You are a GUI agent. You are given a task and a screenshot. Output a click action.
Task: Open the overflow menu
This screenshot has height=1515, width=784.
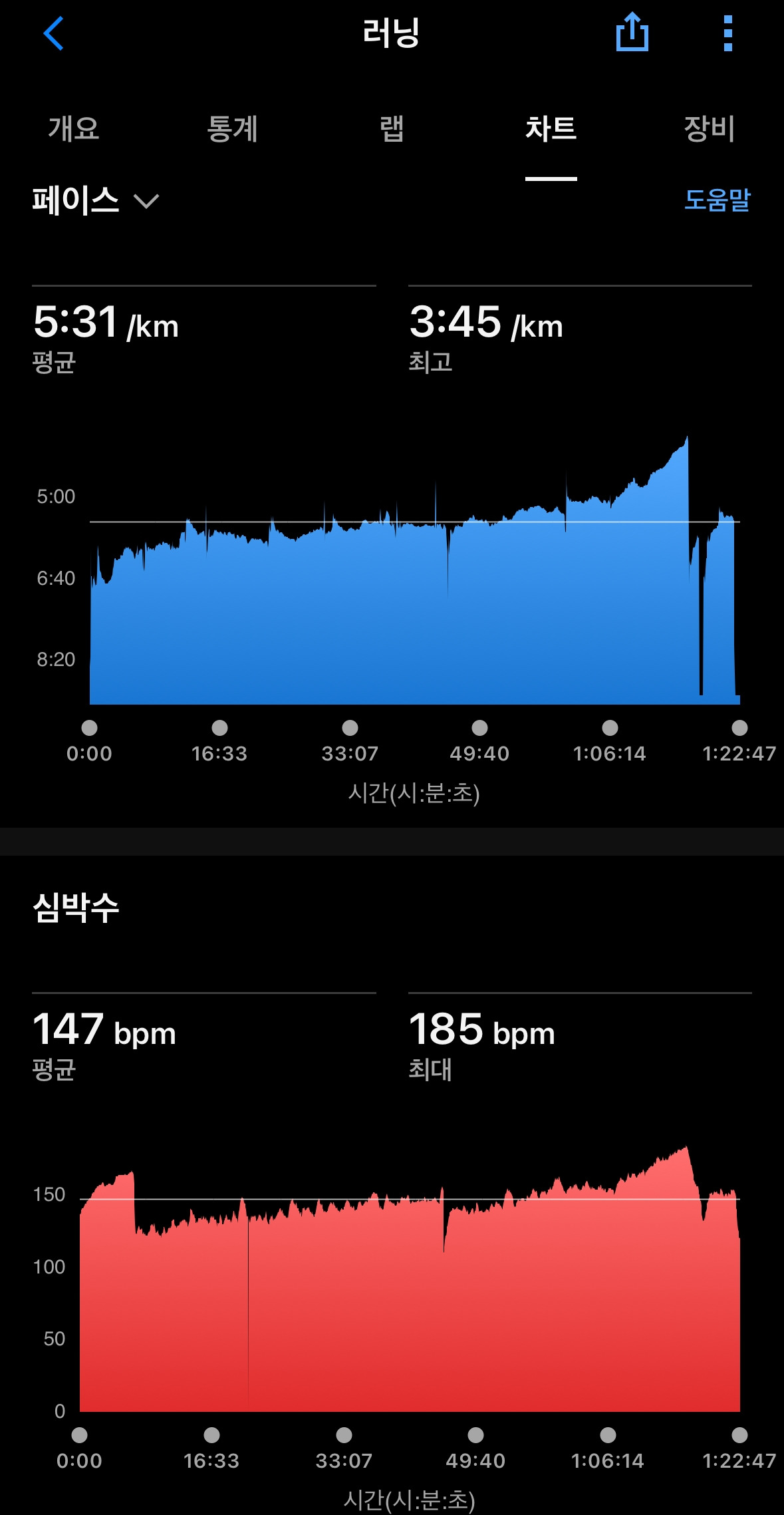coord(727,33)
